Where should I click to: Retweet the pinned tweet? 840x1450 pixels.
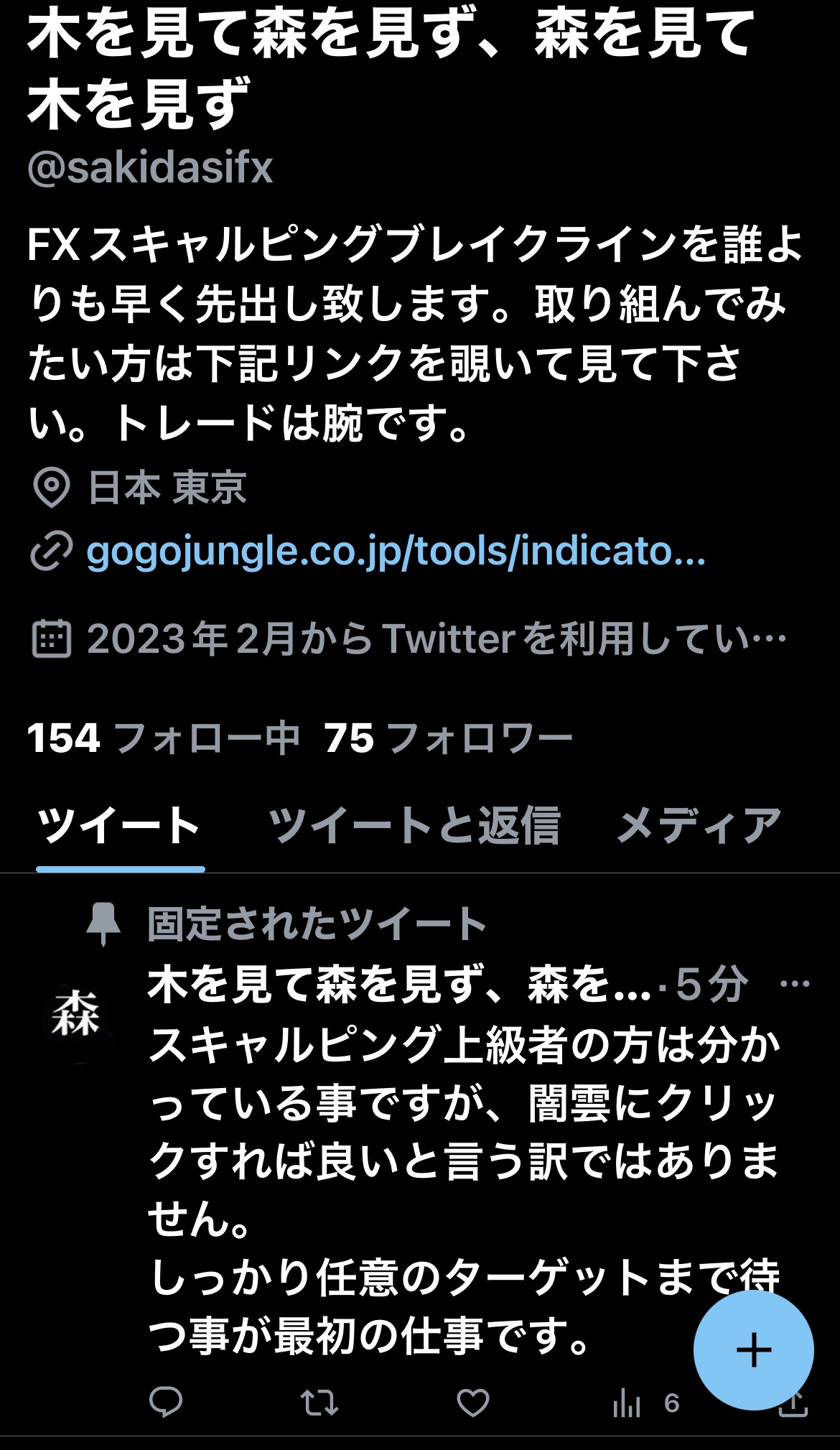tap(319, 1403)
